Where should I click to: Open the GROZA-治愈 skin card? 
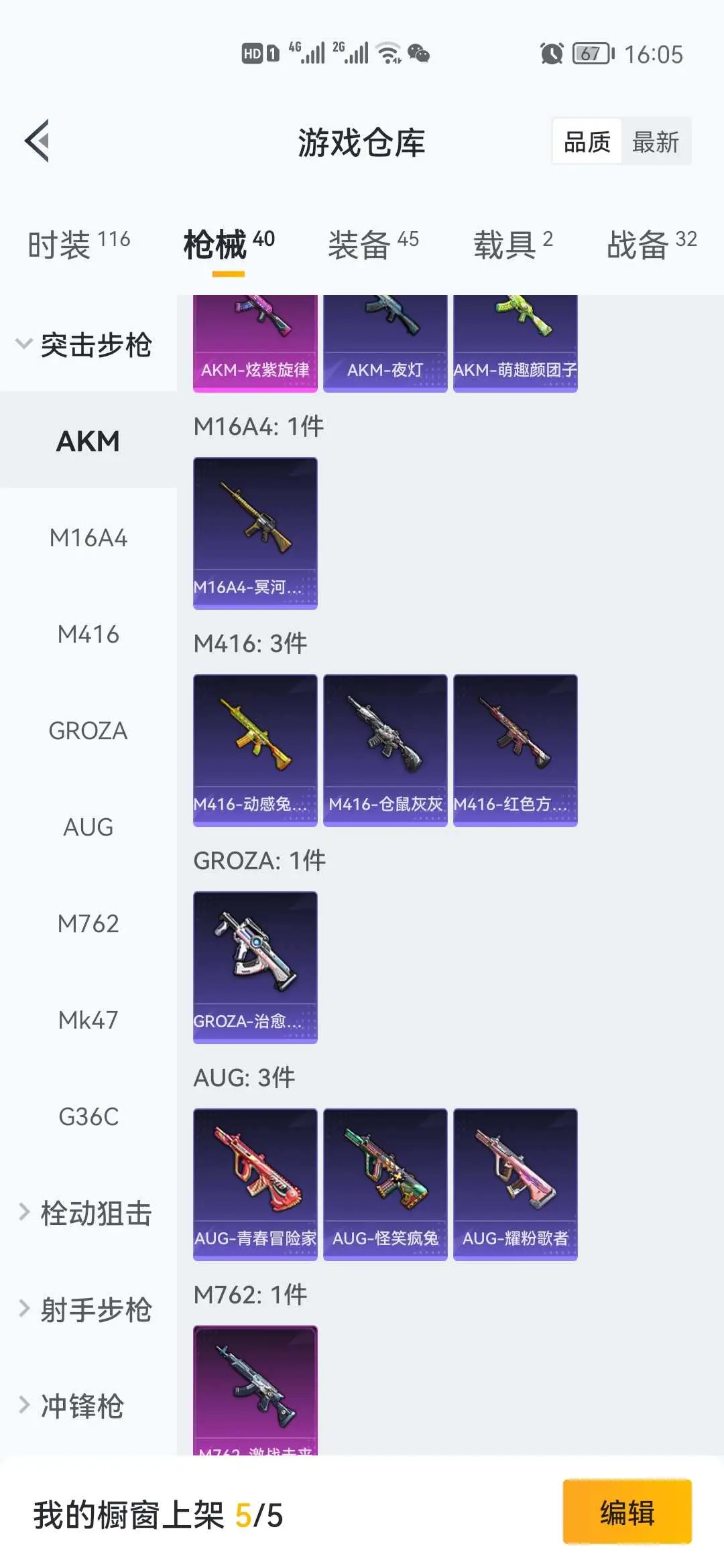(x=255, y=968)
